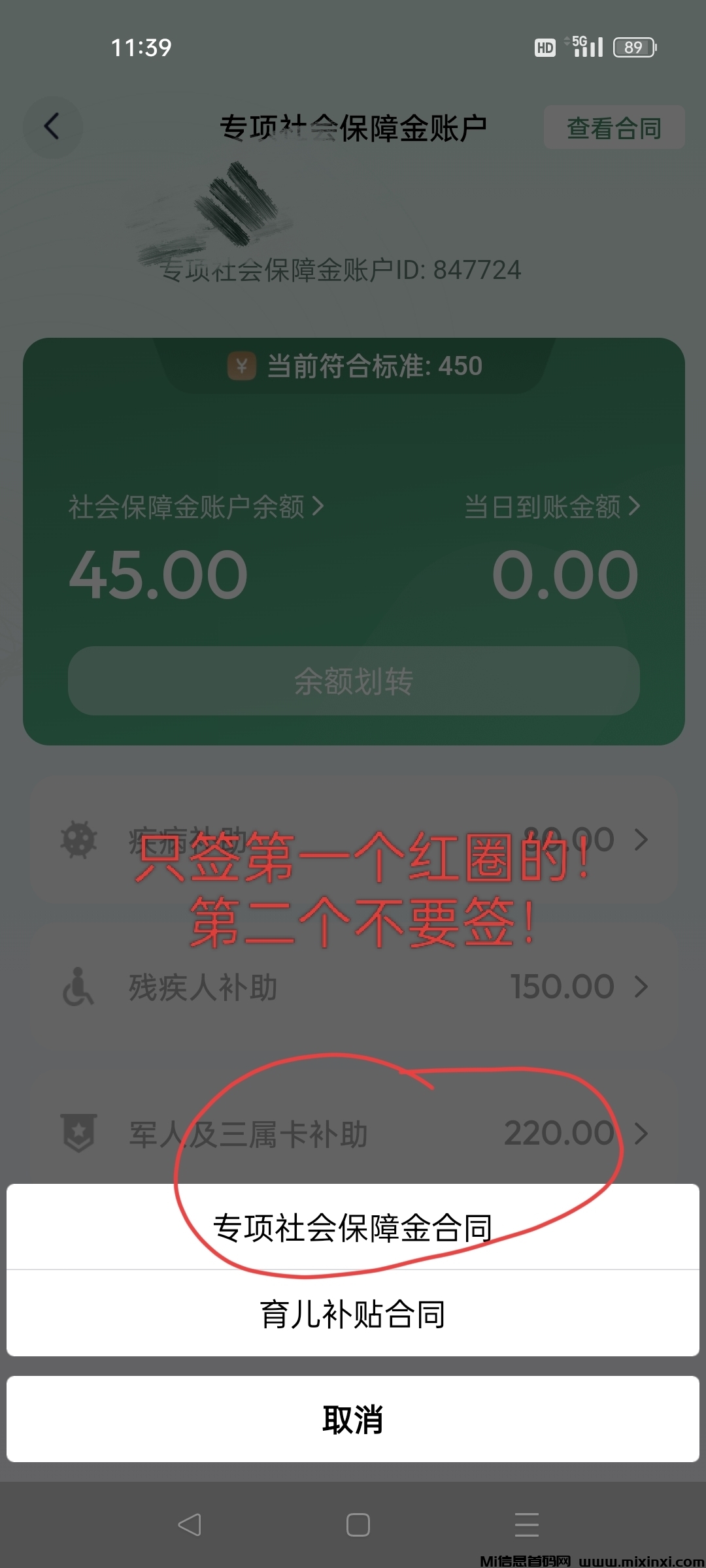Tap the back arrow at top left
This screenshot has width=706, height=1568.
click(52, 127)
